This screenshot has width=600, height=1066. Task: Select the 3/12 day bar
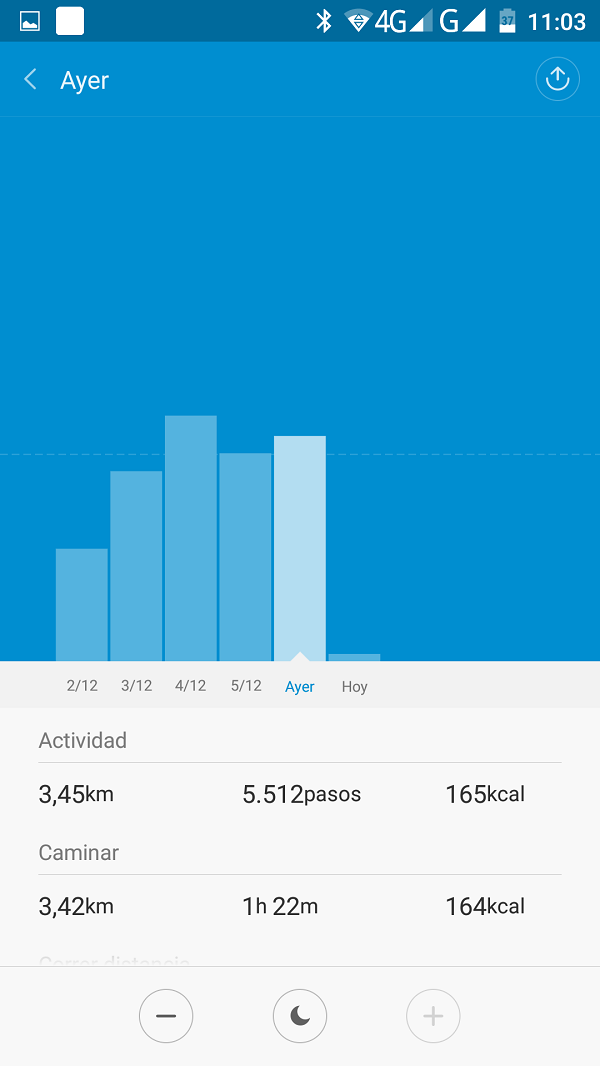[136, 566]
